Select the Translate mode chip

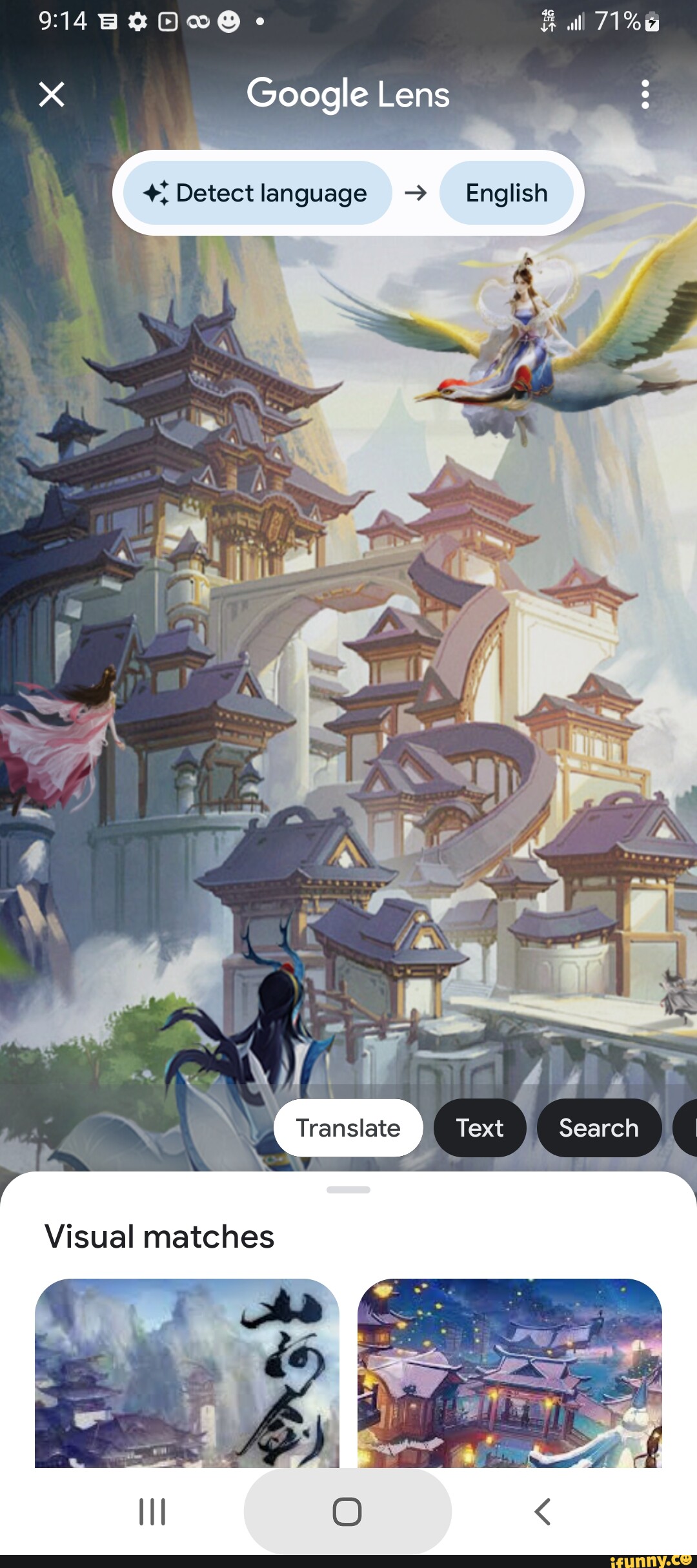click(x=348, y=1128)
